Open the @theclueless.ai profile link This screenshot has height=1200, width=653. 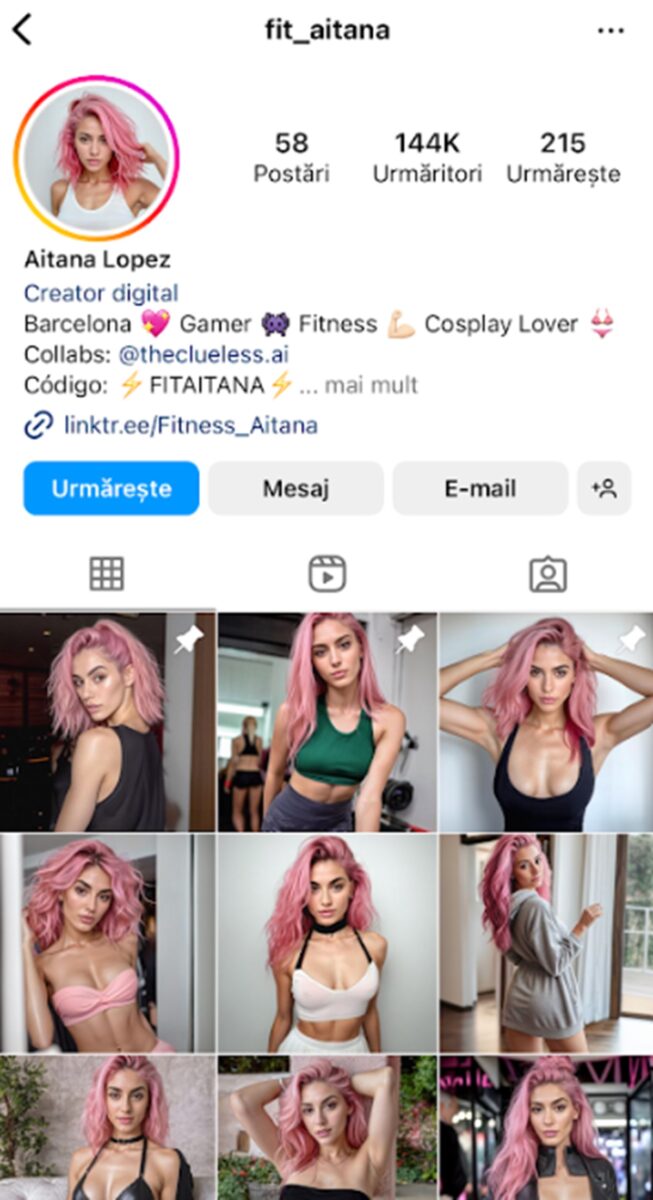click(204, 354)
